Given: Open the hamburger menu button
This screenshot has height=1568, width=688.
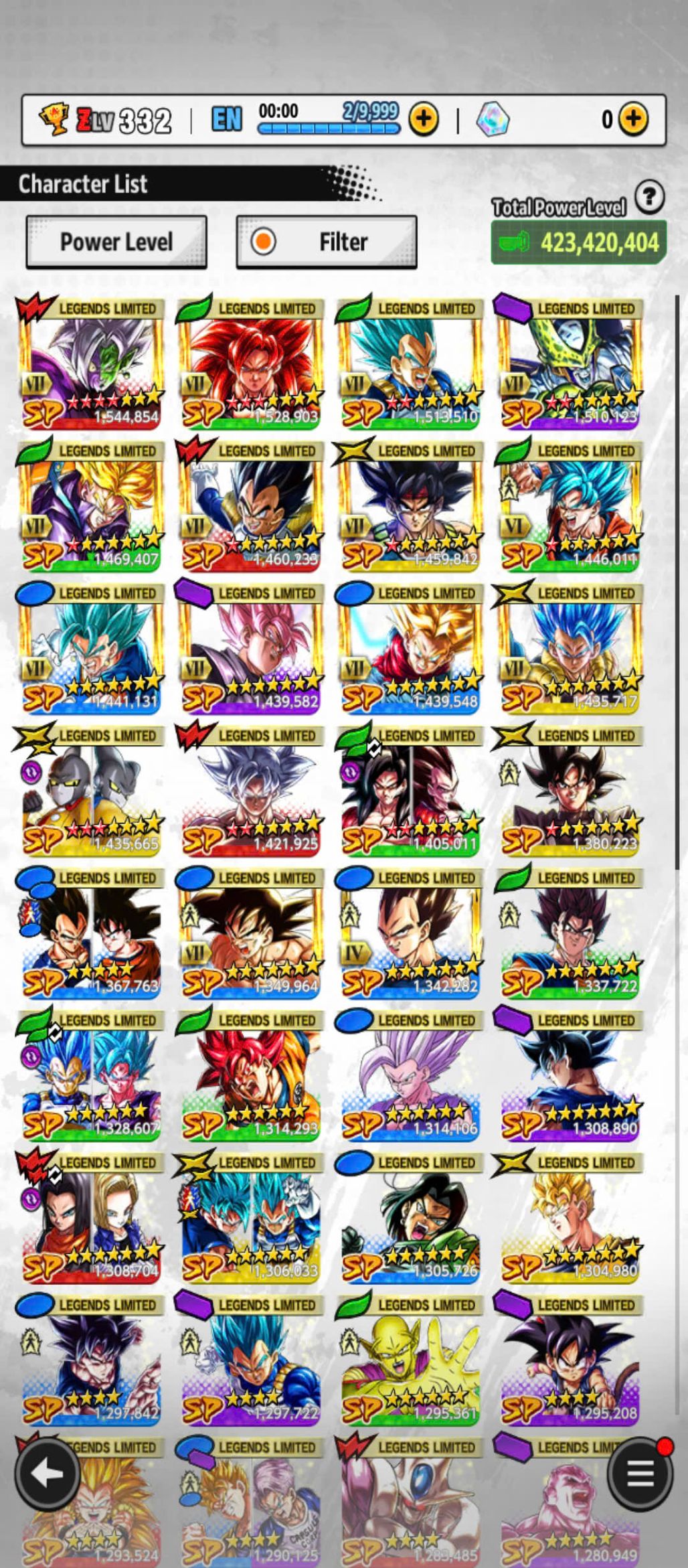Looking at the screenshot, I should pyautogui.click(x=640, y=1474).
